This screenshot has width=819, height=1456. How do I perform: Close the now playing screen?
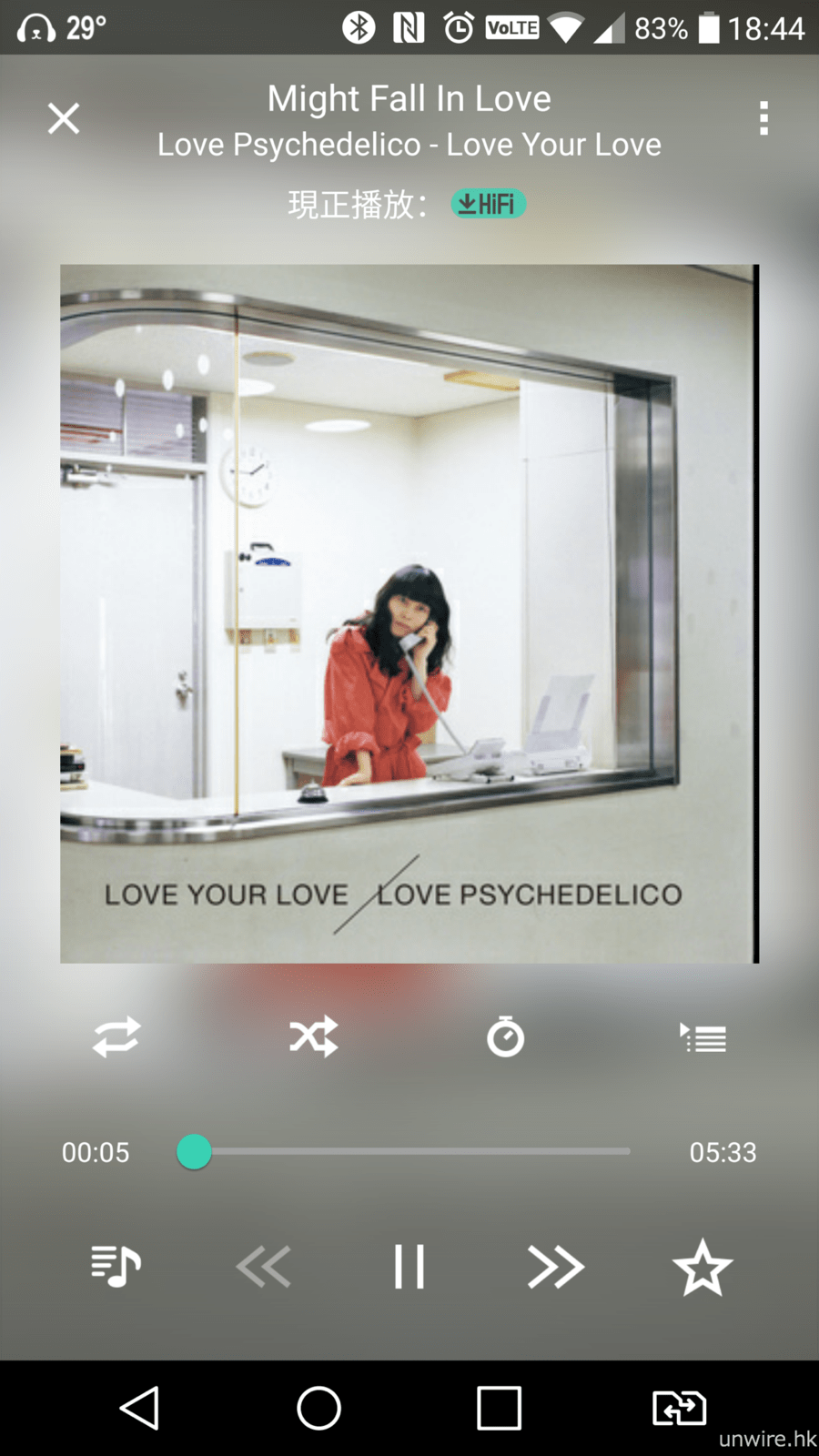[x=64, y=118]
